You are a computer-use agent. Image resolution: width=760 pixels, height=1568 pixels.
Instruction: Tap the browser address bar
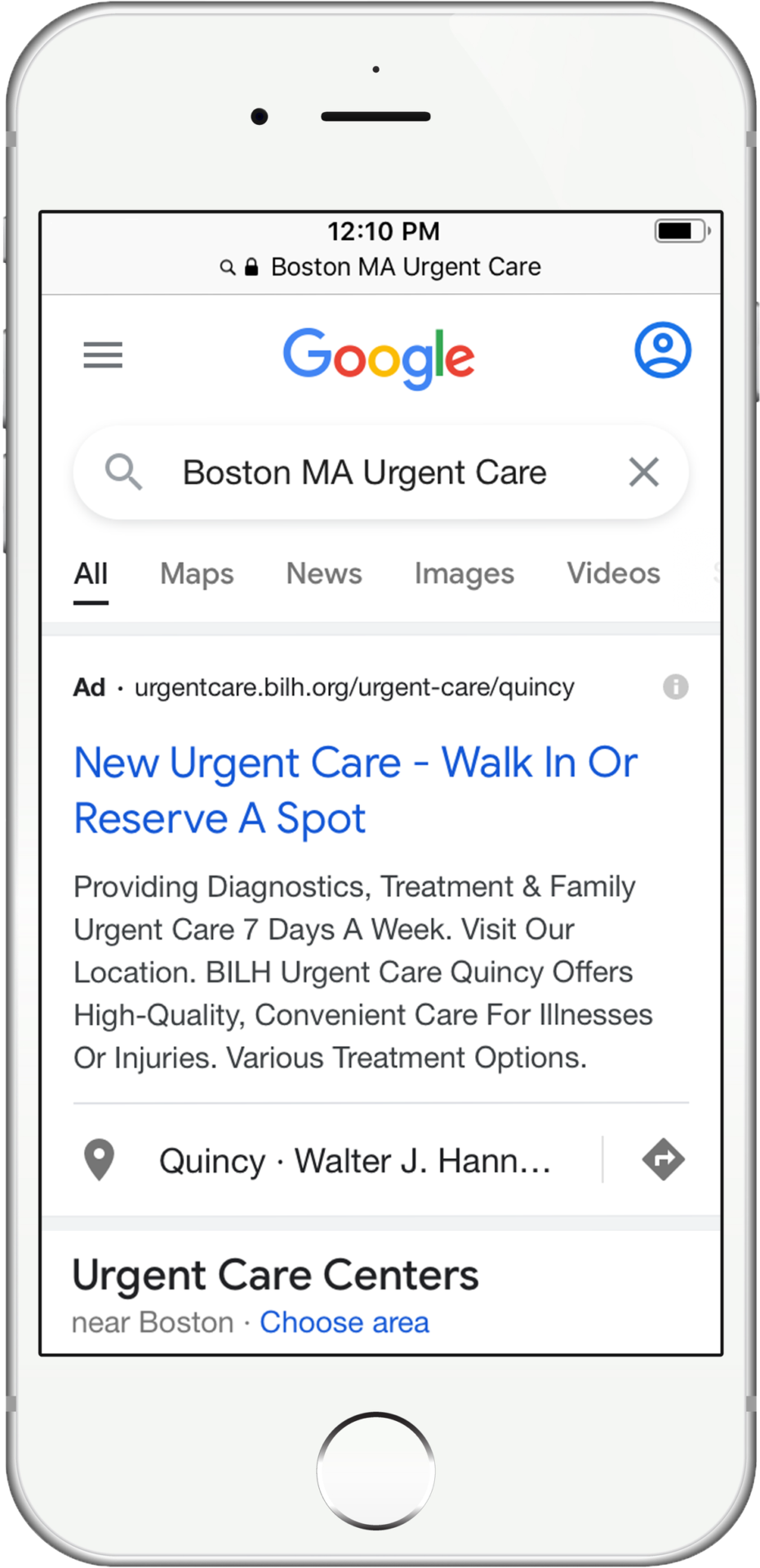[380, 267]
